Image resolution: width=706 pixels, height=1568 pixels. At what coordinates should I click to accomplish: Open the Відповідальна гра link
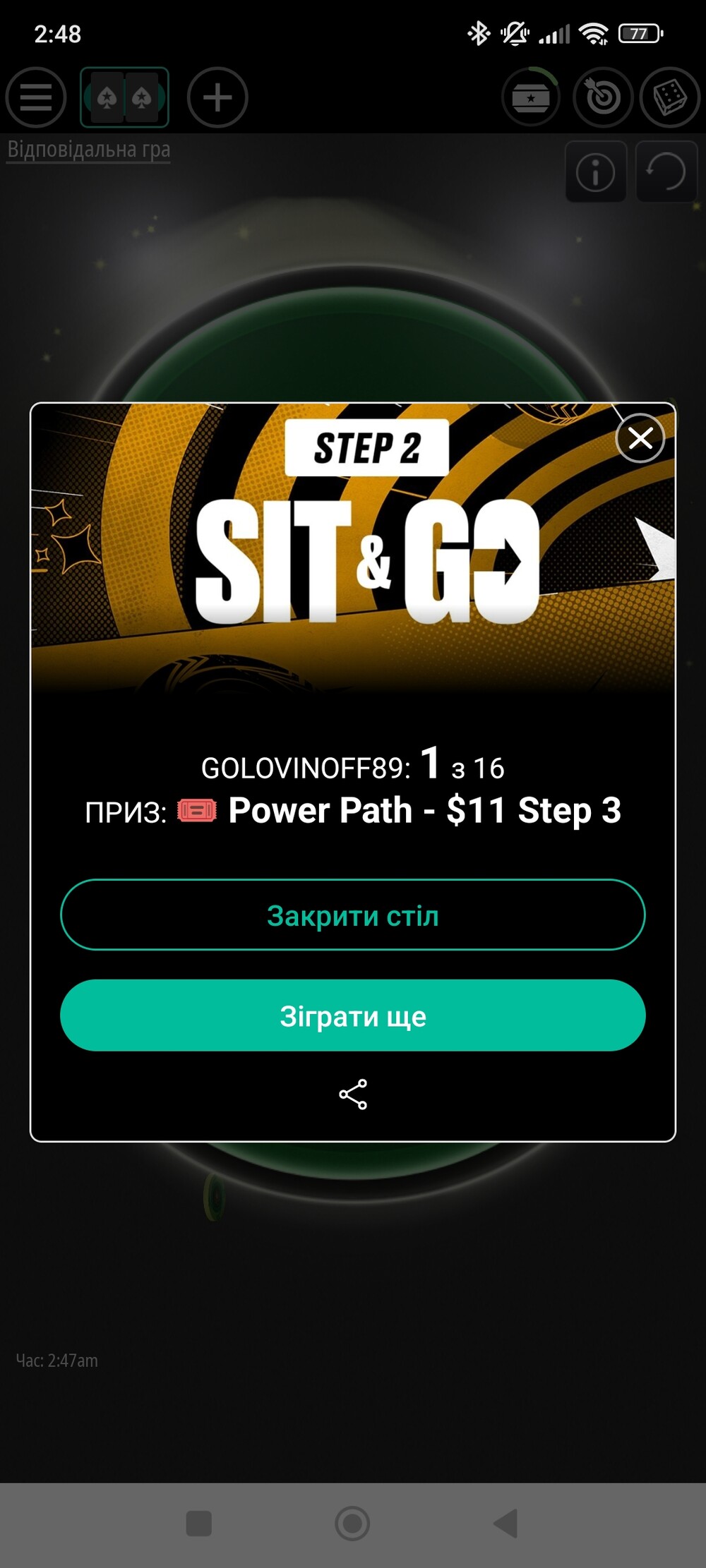89,150
